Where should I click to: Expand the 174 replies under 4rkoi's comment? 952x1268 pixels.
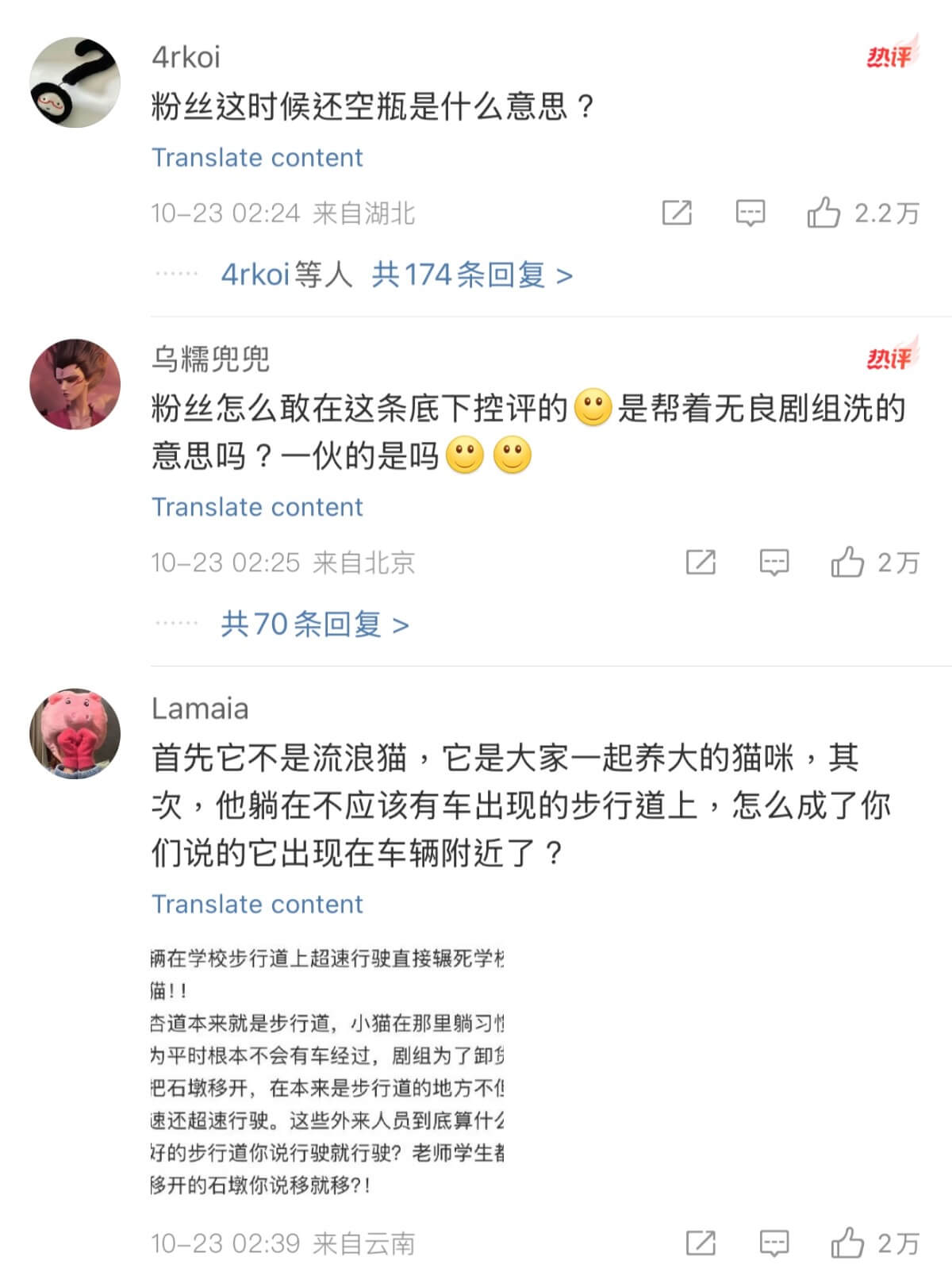472,275
